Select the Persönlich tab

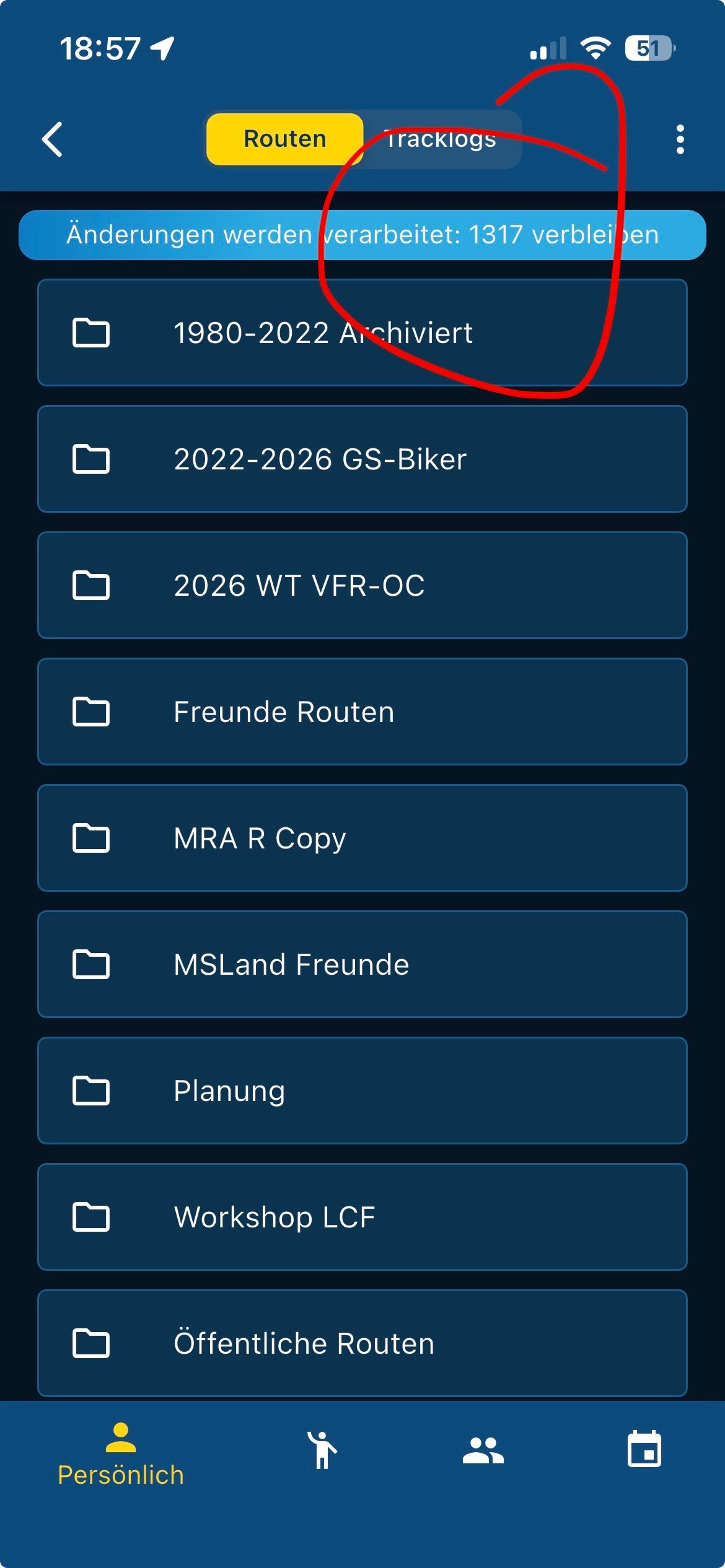click(x=121, y=1455)
